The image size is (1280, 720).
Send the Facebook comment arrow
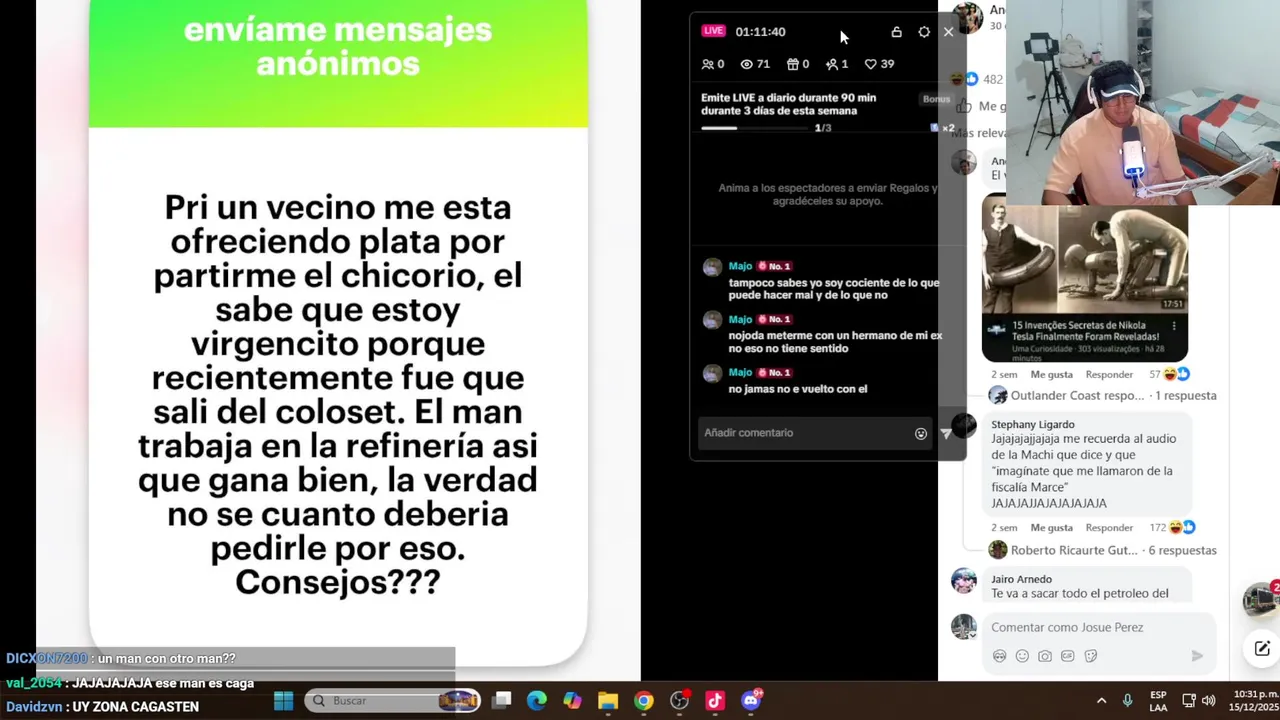pyautogui.click(x=1197, y=656)
